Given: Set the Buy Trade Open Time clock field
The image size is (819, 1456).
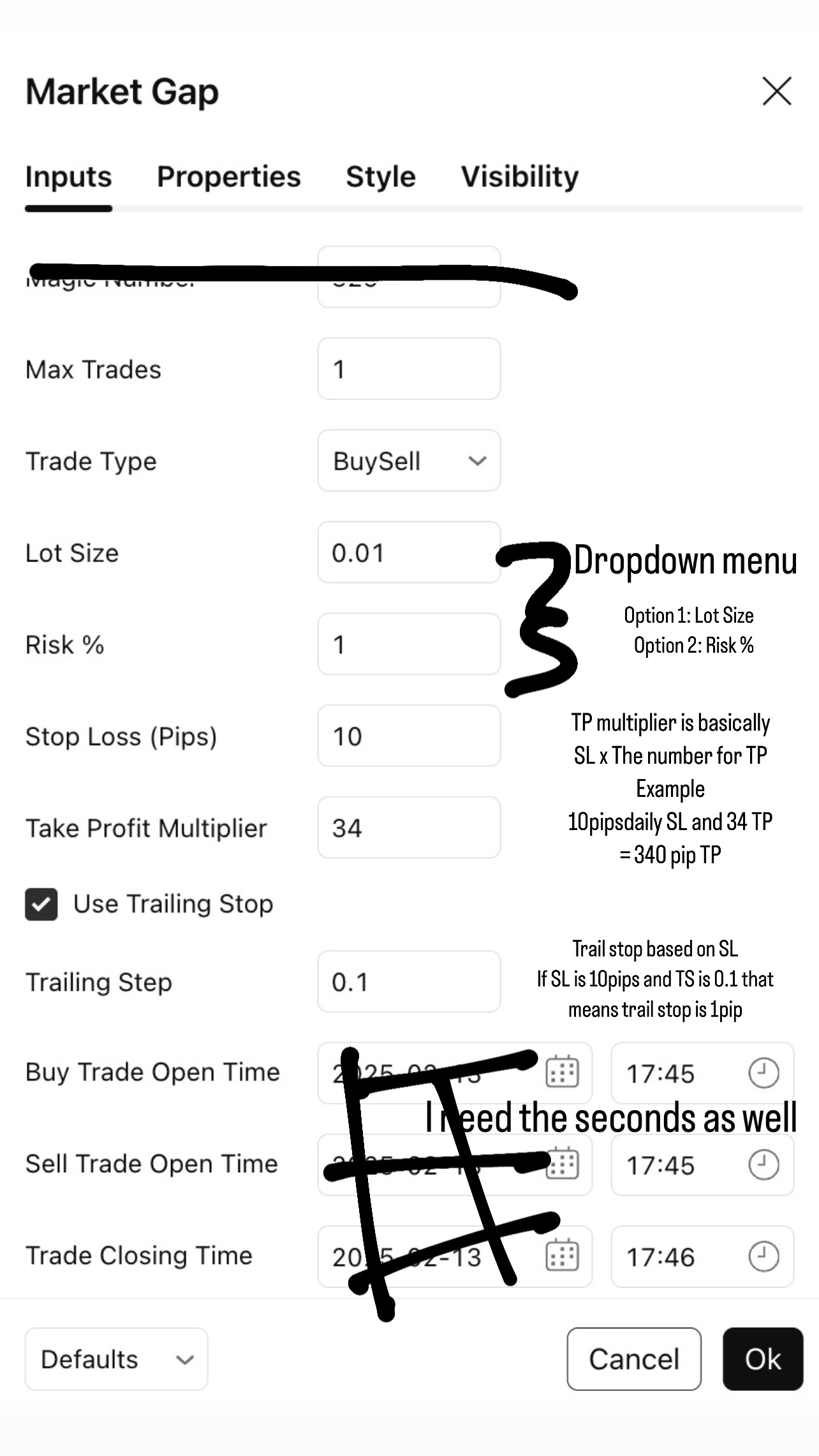Looking at the screenshot, I should 702,1073.
